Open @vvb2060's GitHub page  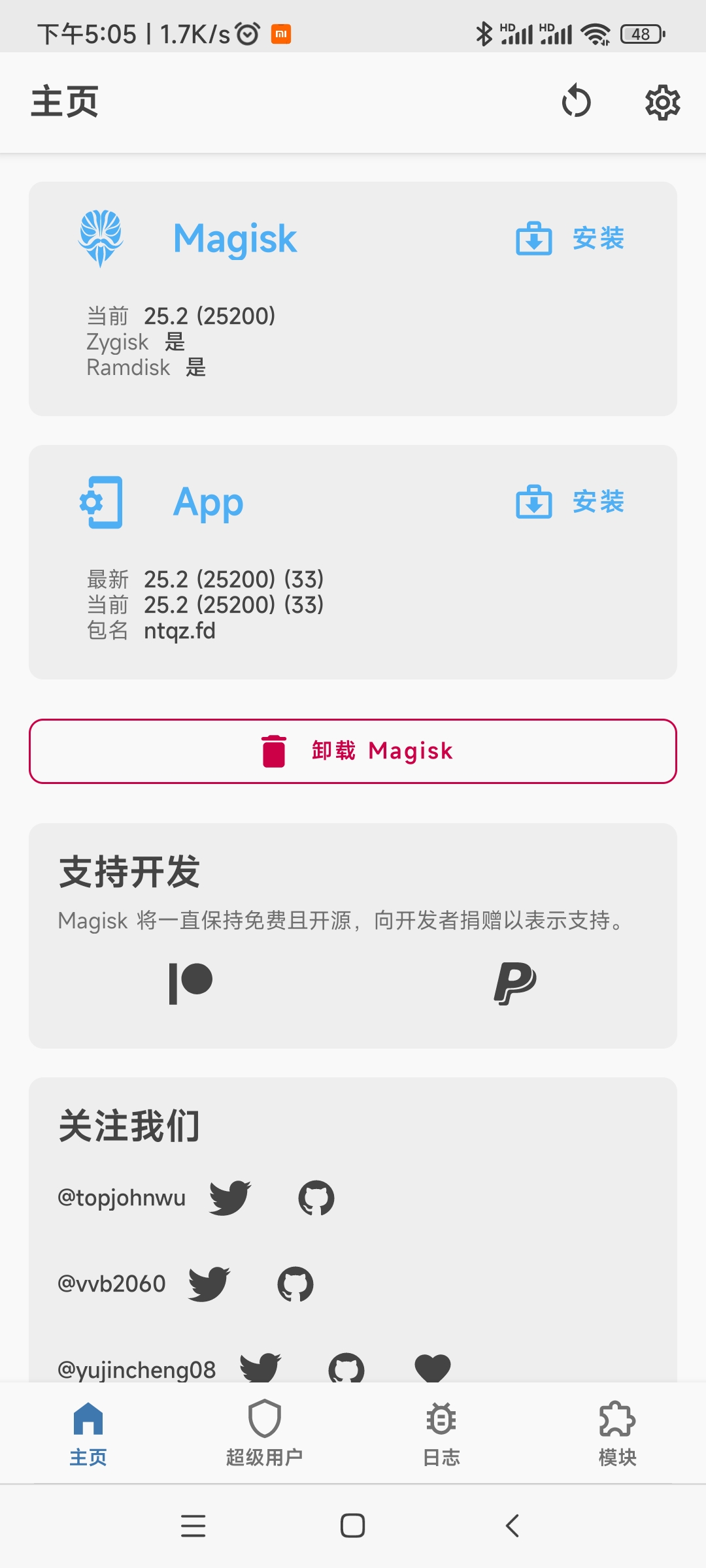[295, 1284]
